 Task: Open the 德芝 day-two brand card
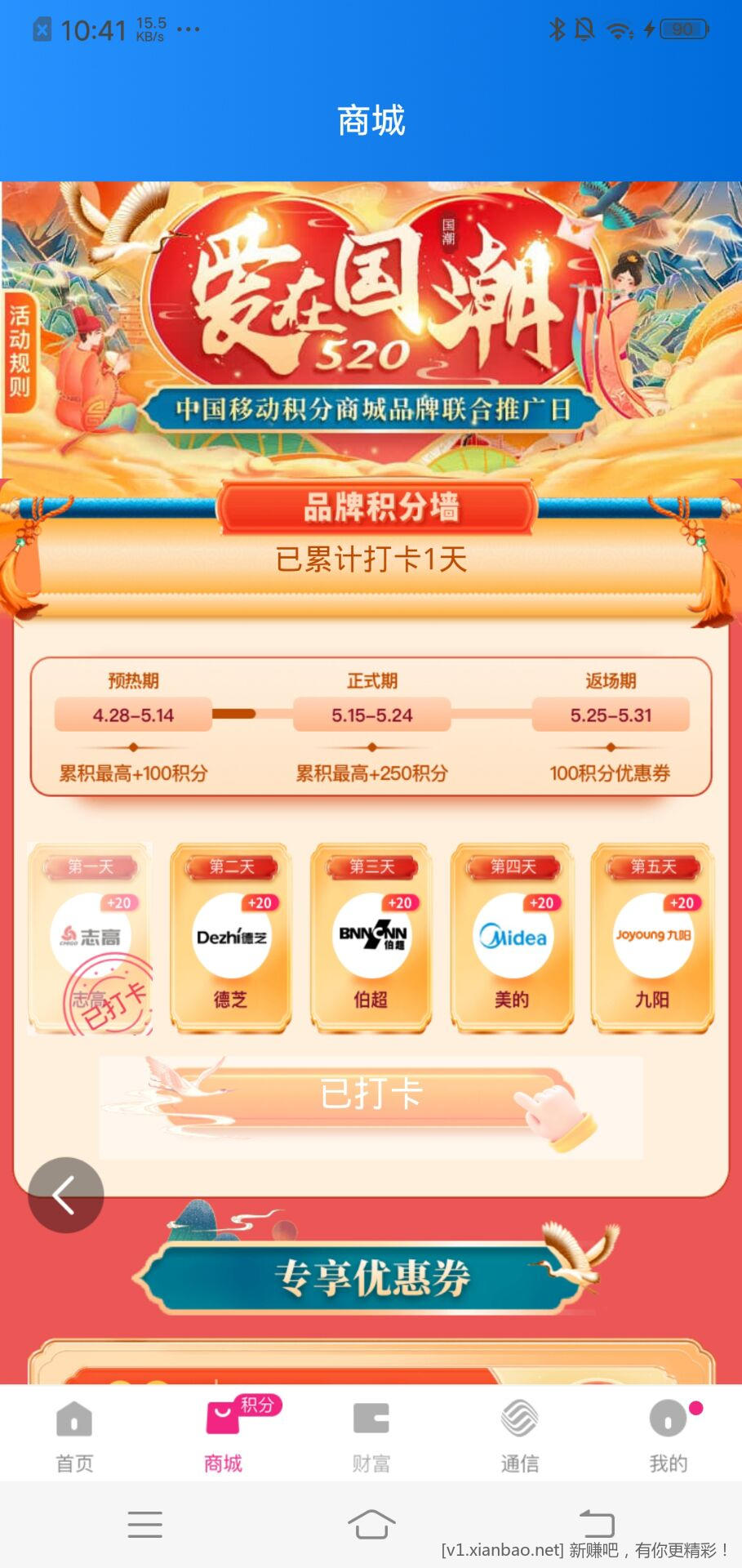(231, 939)
